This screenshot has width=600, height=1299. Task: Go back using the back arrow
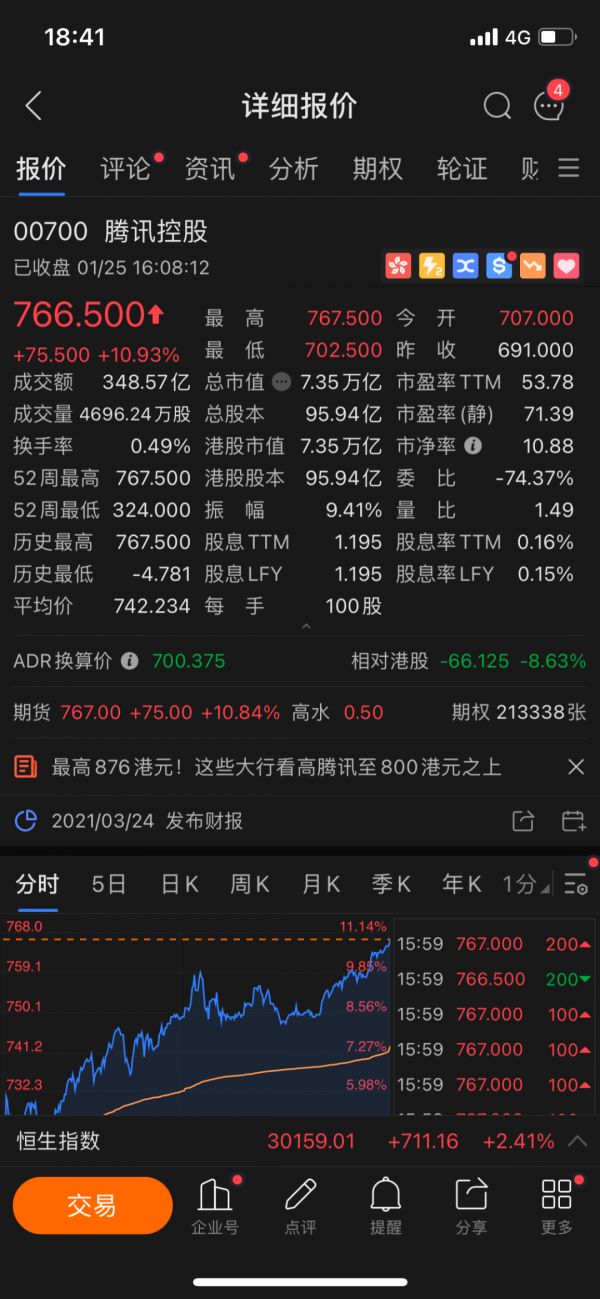(x=34, y=106)
